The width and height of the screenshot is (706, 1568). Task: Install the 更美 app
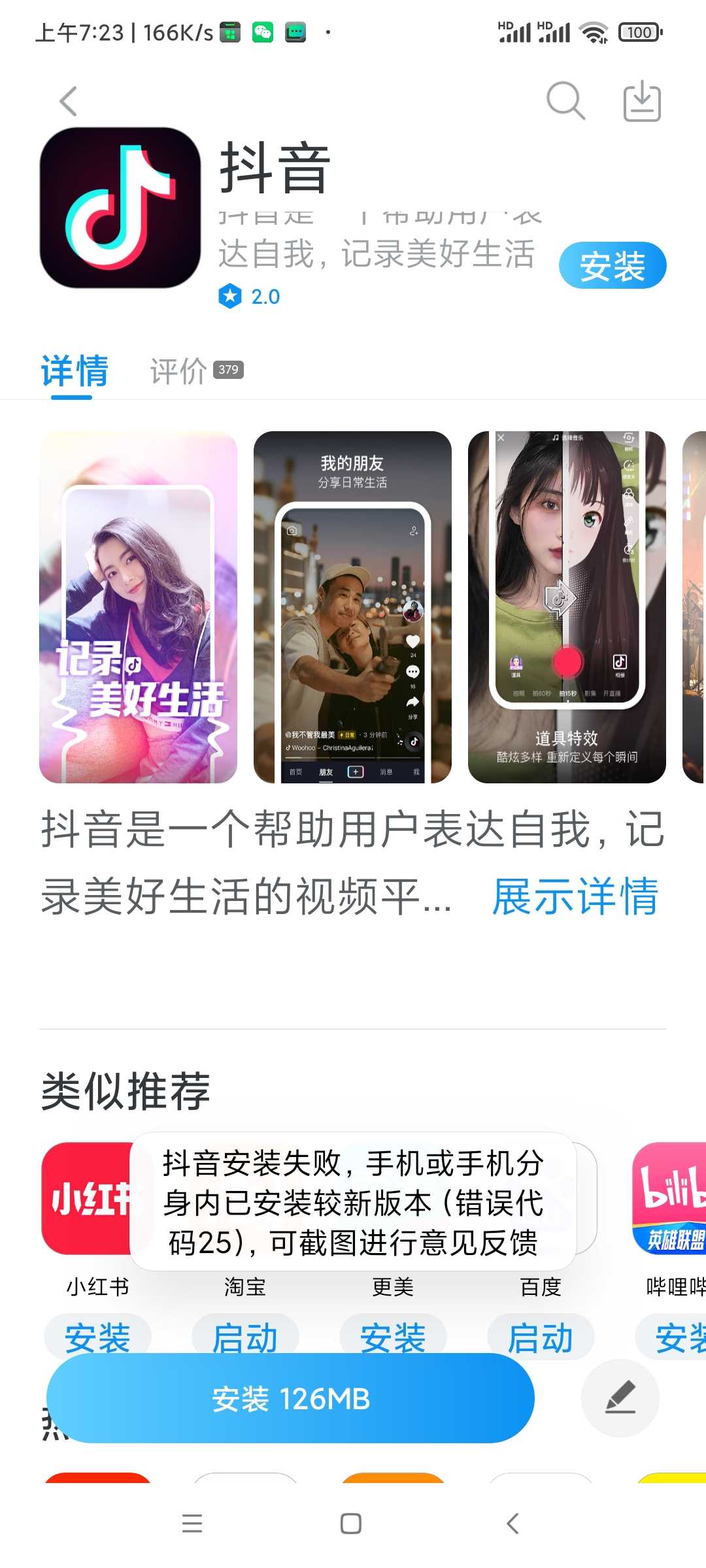click(x=393, y=1337)
